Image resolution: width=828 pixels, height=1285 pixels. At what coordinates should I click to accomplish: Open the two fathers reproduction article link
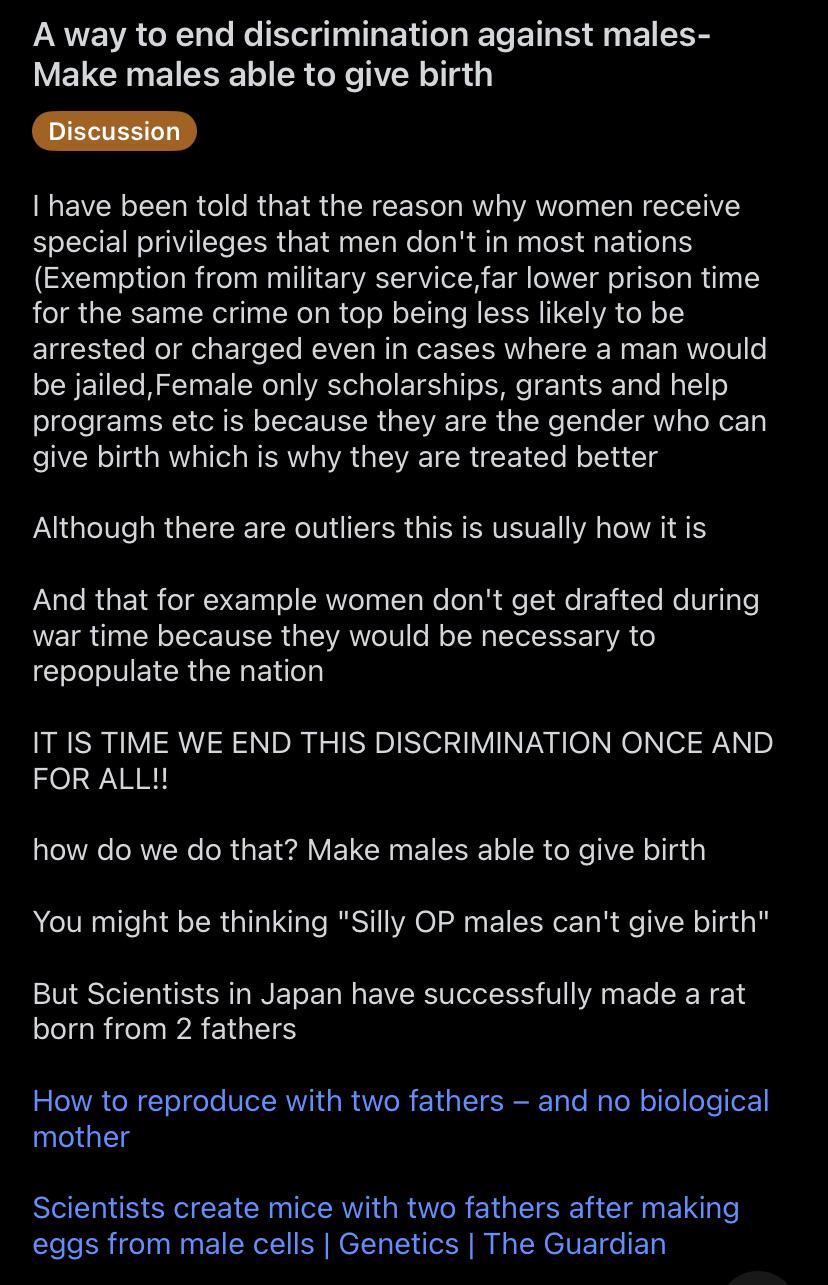click(x=401, y=1118)
